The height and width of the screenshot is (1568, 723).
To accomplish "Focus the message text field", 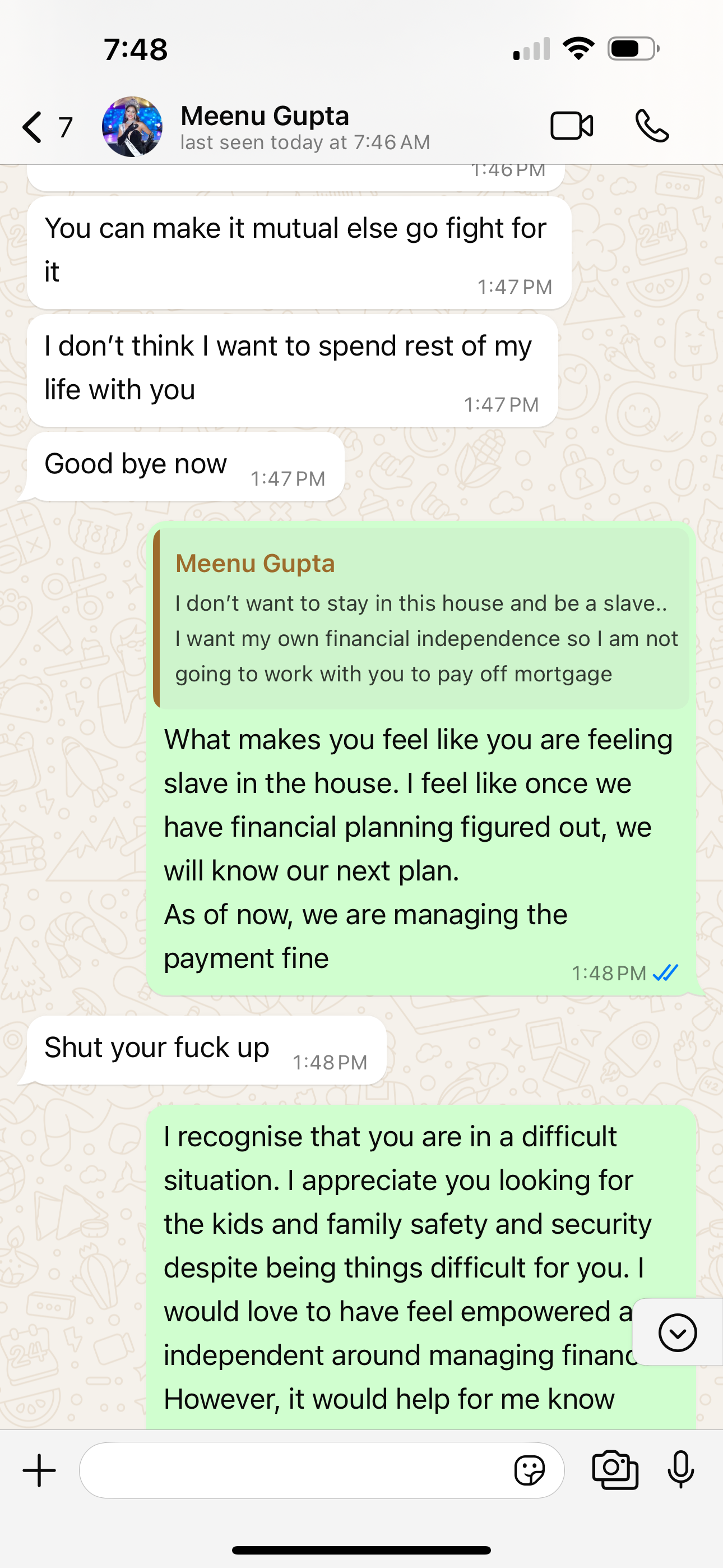I will (x=292, y=1470).
